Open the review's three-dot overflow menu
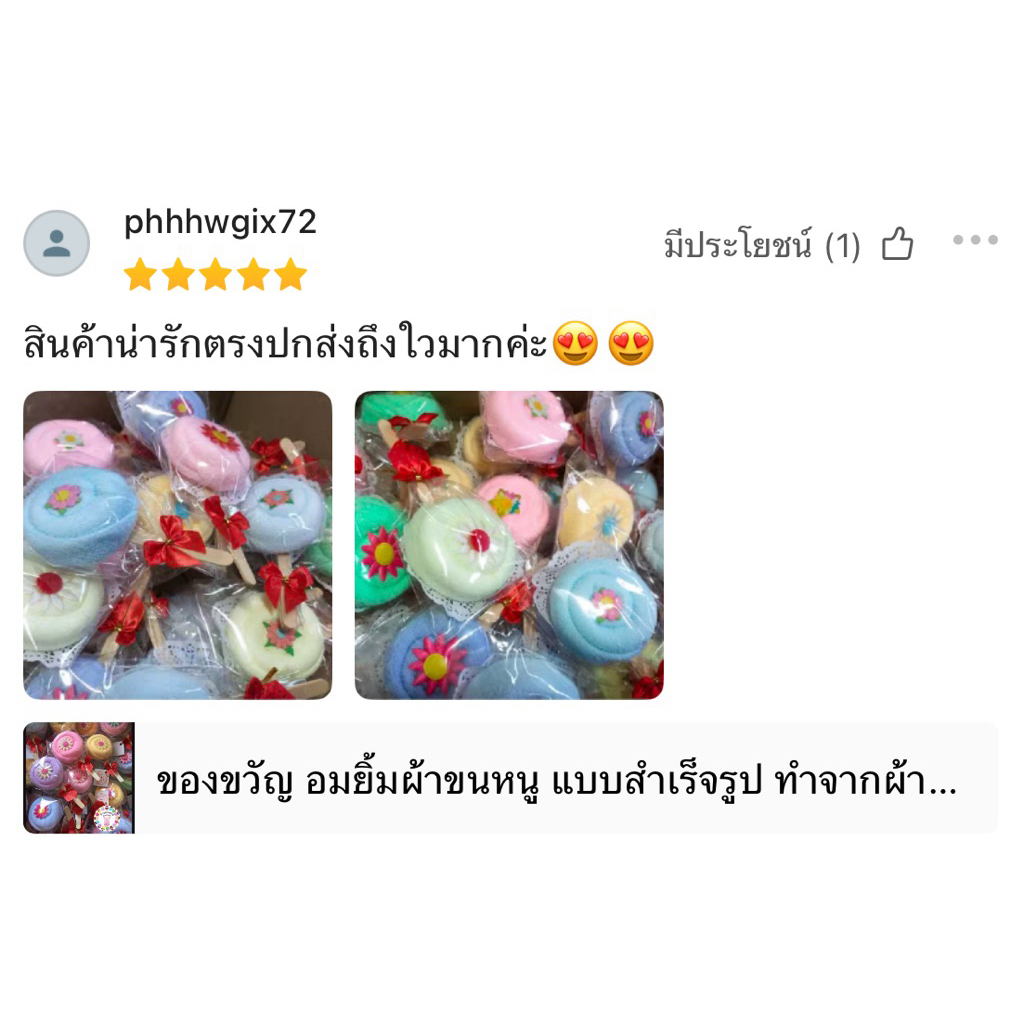The height and width of the screenshot is (1024, 1024). coord(975,240)
